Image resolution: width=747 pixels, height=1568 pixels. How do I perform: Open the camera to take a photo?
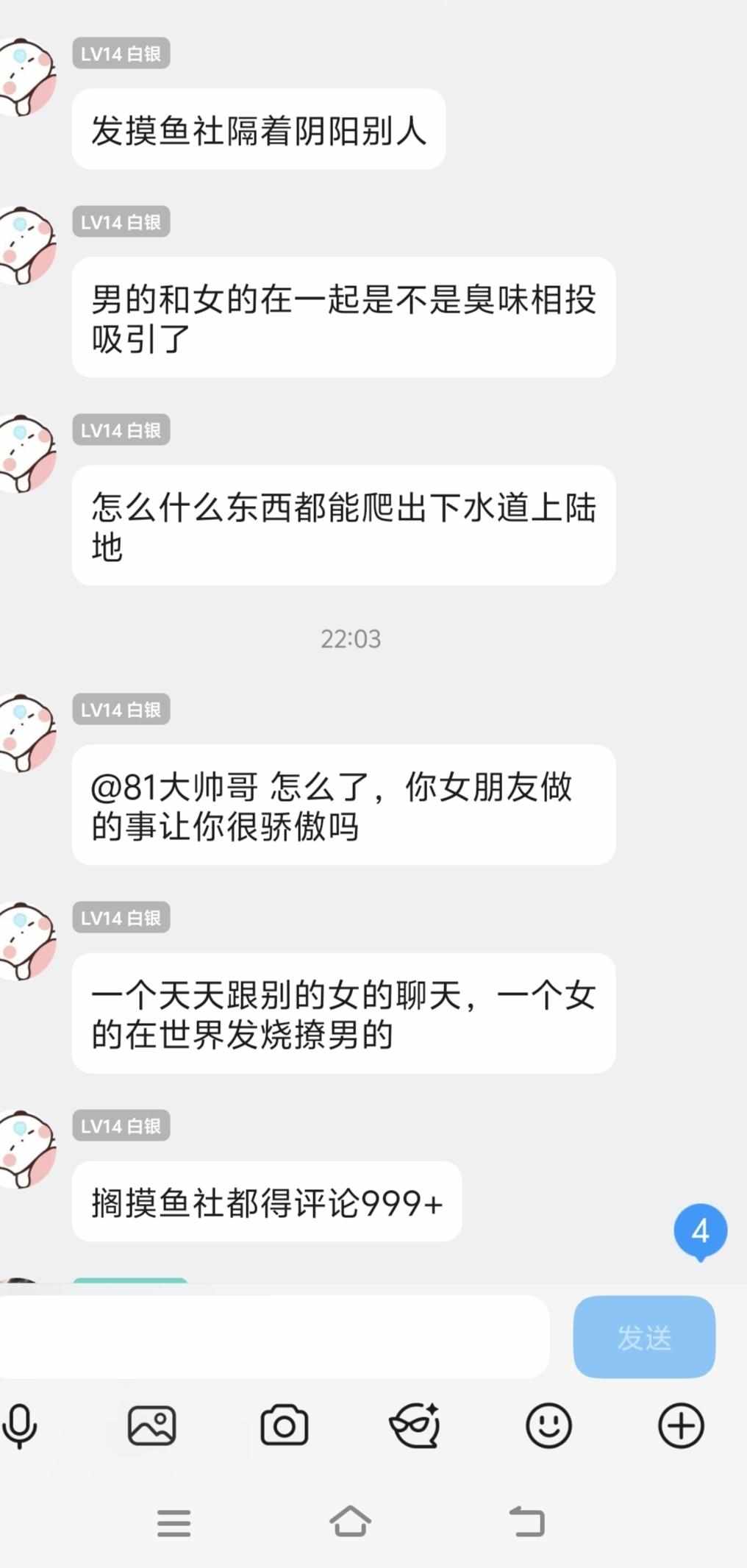(284, 1425)
